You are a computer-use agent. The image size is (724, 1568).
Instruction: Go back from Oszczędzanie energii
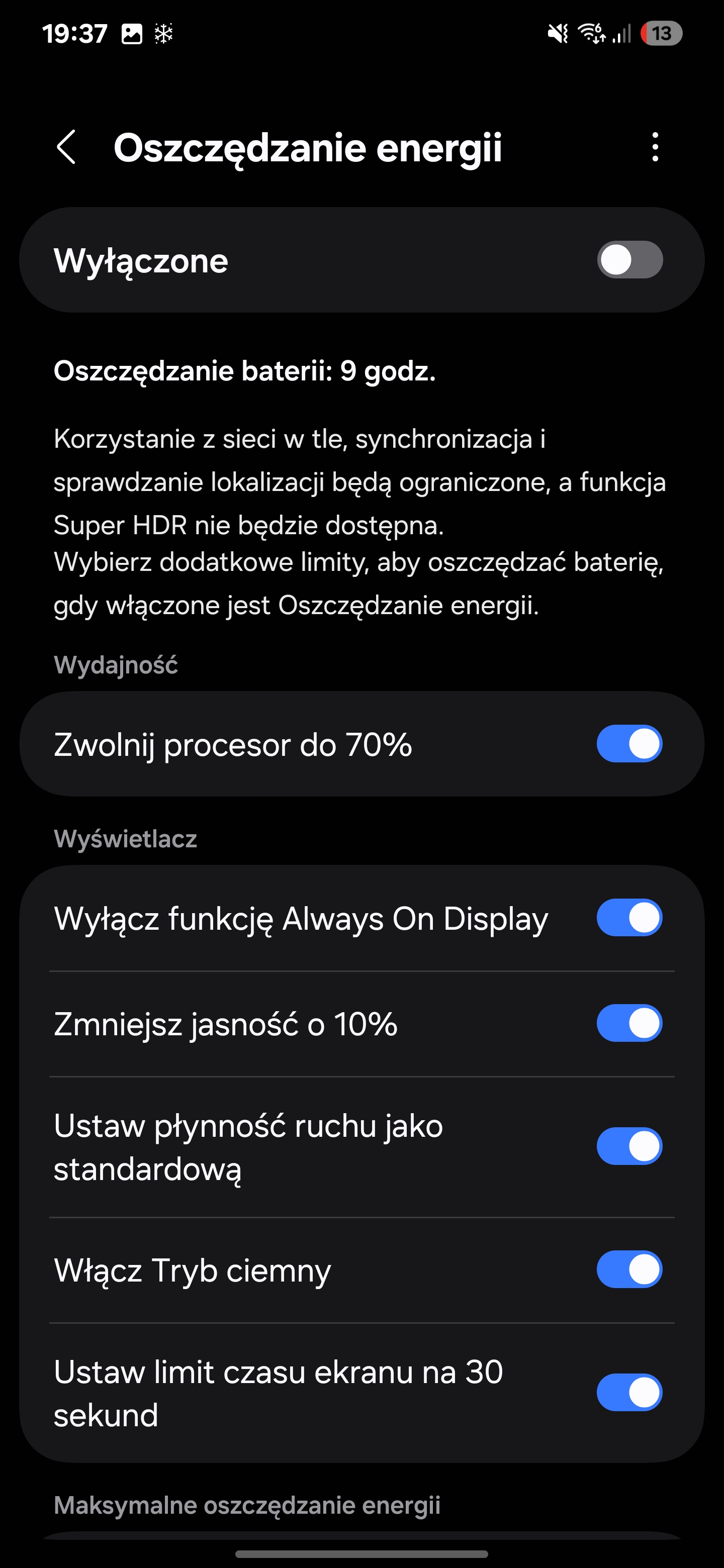tap(66, 147)
